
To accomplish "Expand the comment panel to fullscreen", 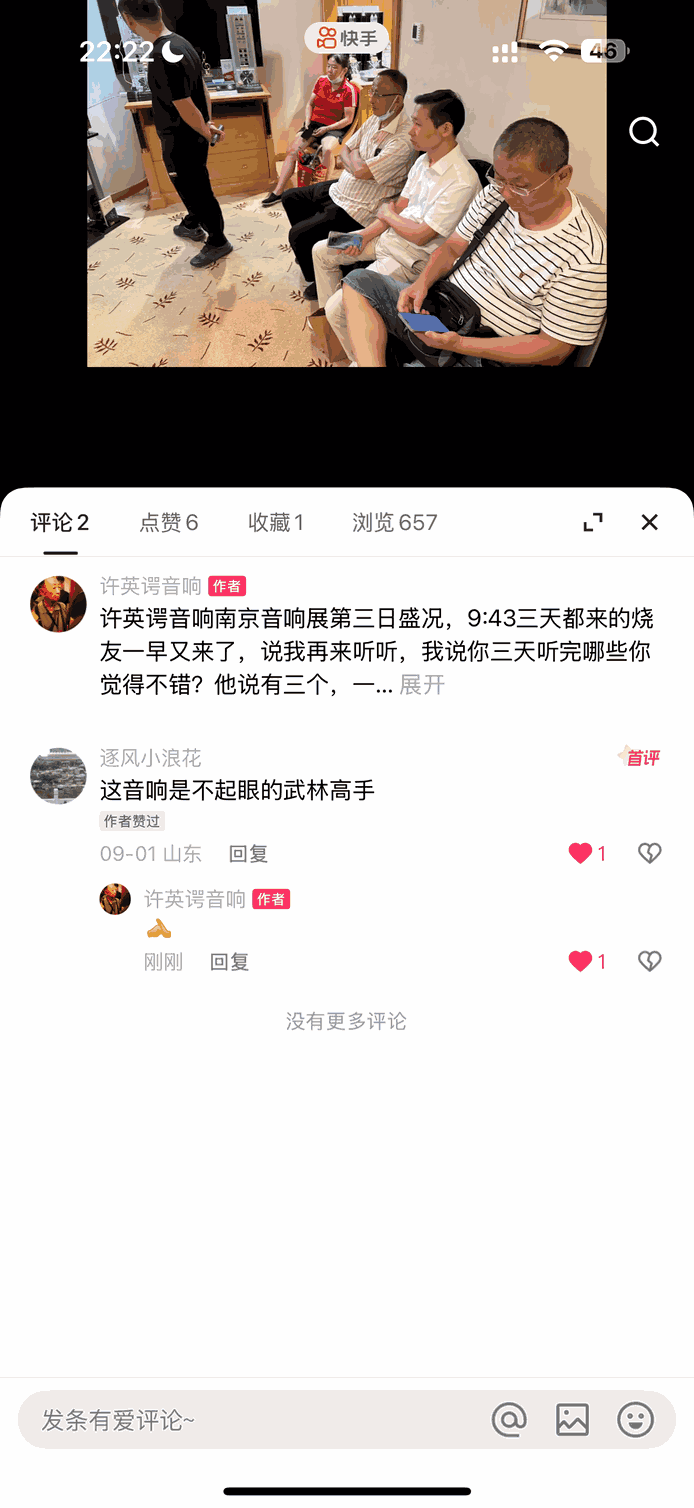I will 593,522.
